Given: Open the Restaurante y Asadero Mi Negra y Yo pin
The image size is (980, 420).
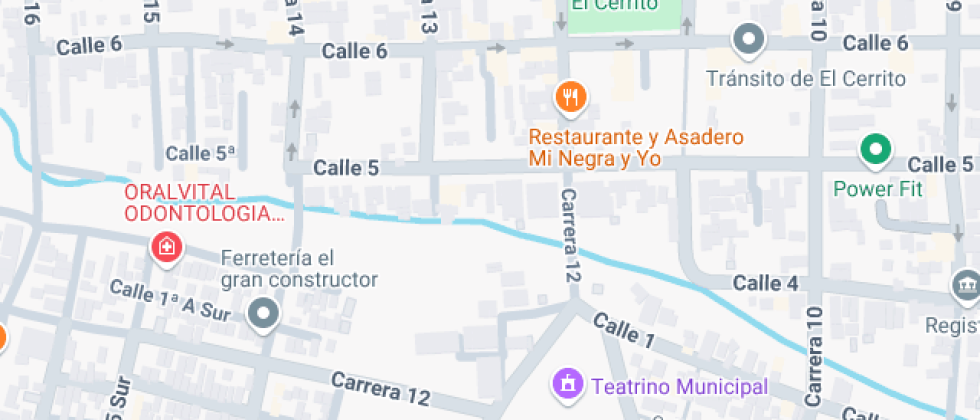Looking at the screenshot, I should coord(570,97).
